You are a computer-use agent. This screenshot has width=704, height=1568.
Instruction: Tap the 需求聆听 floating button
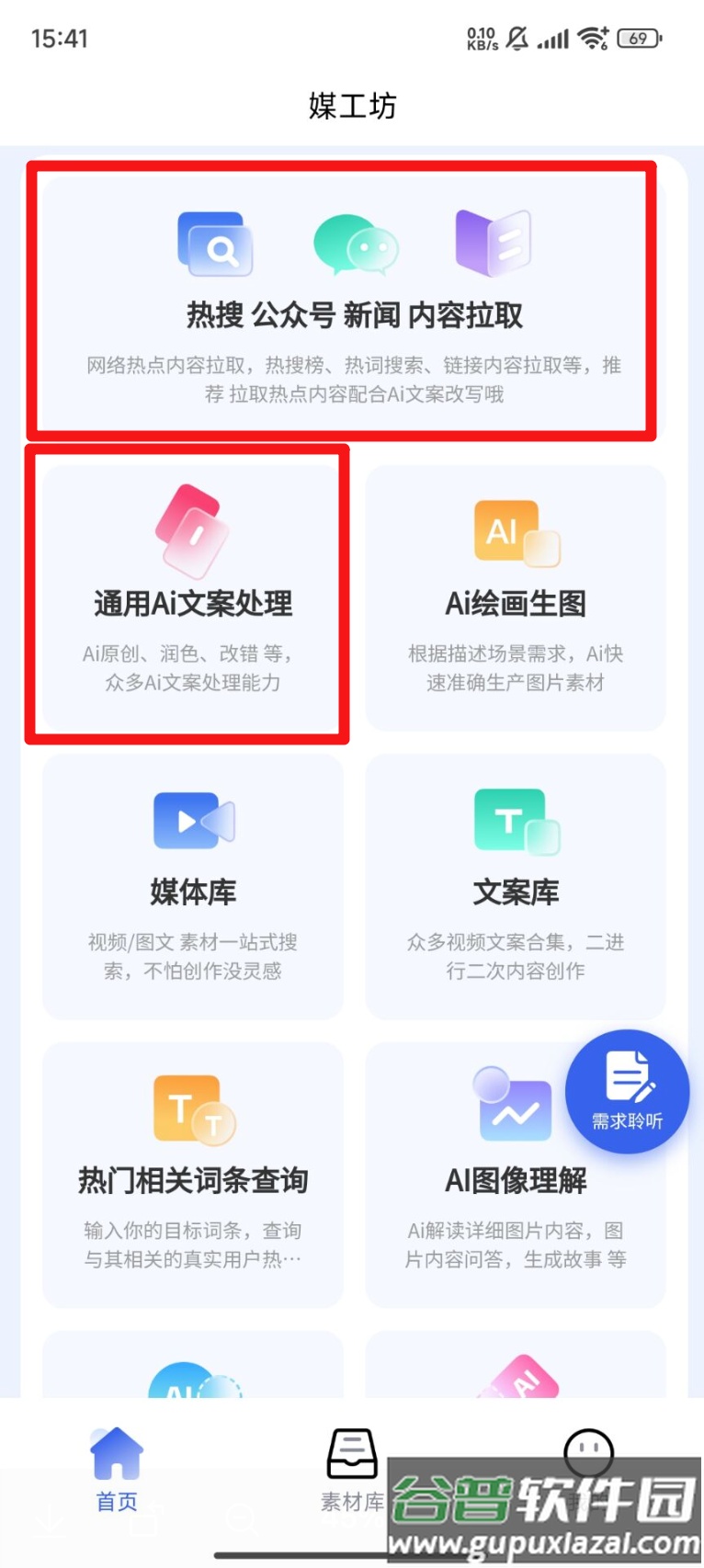tap(628, 1091)
